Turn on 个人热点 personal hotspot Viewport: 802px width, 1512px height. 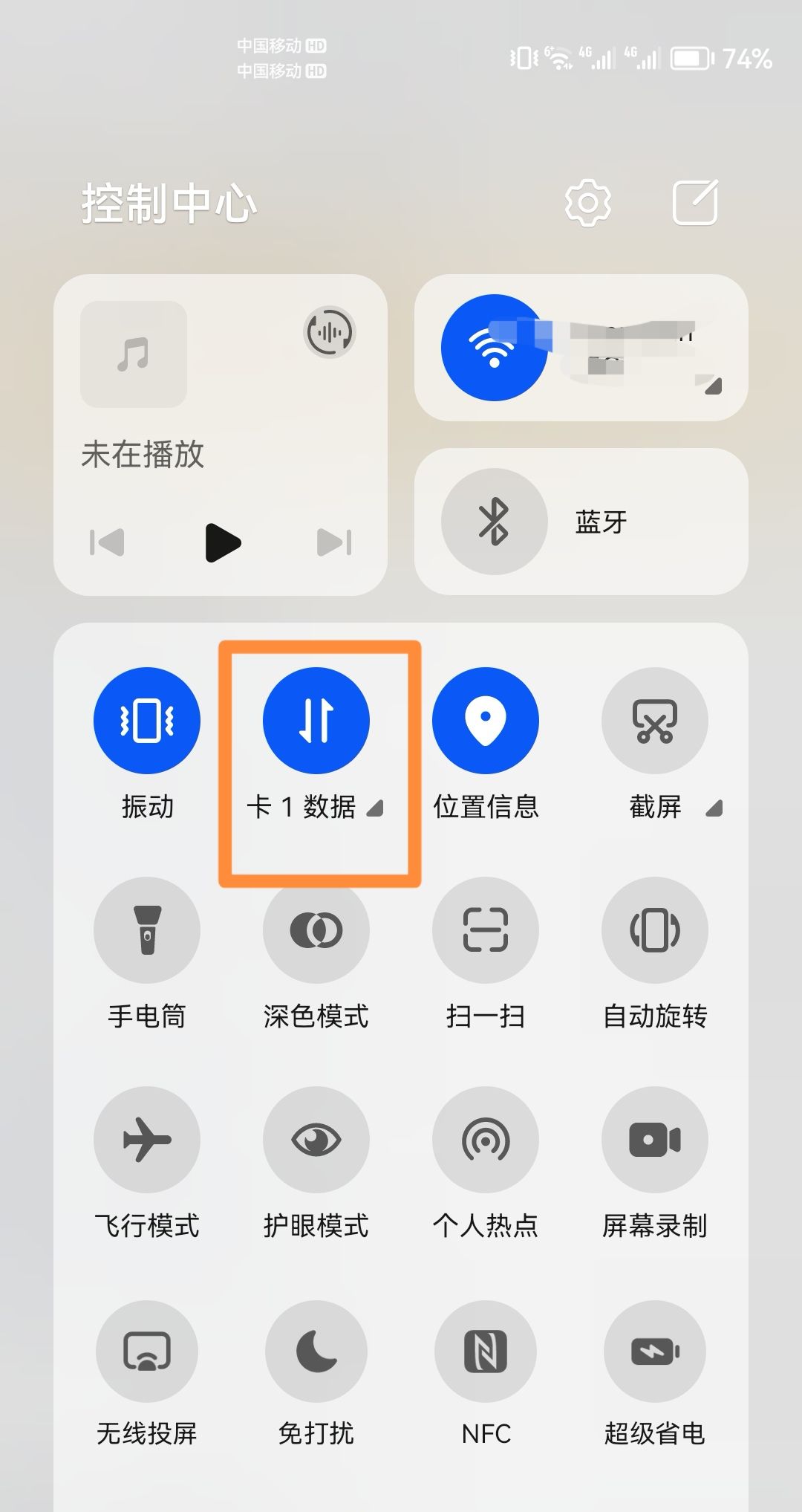pyautogui.click(x=486, y=1141)
